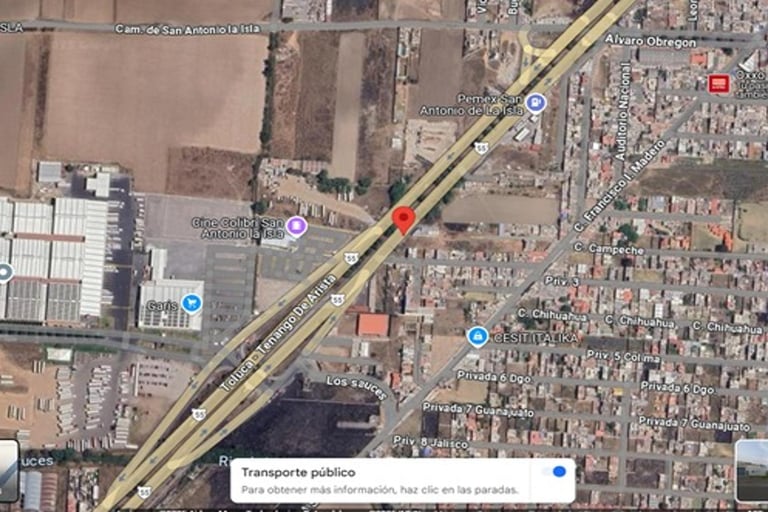Select the Cine Colibrí San Antonio la Isla pin

(296, 226)
